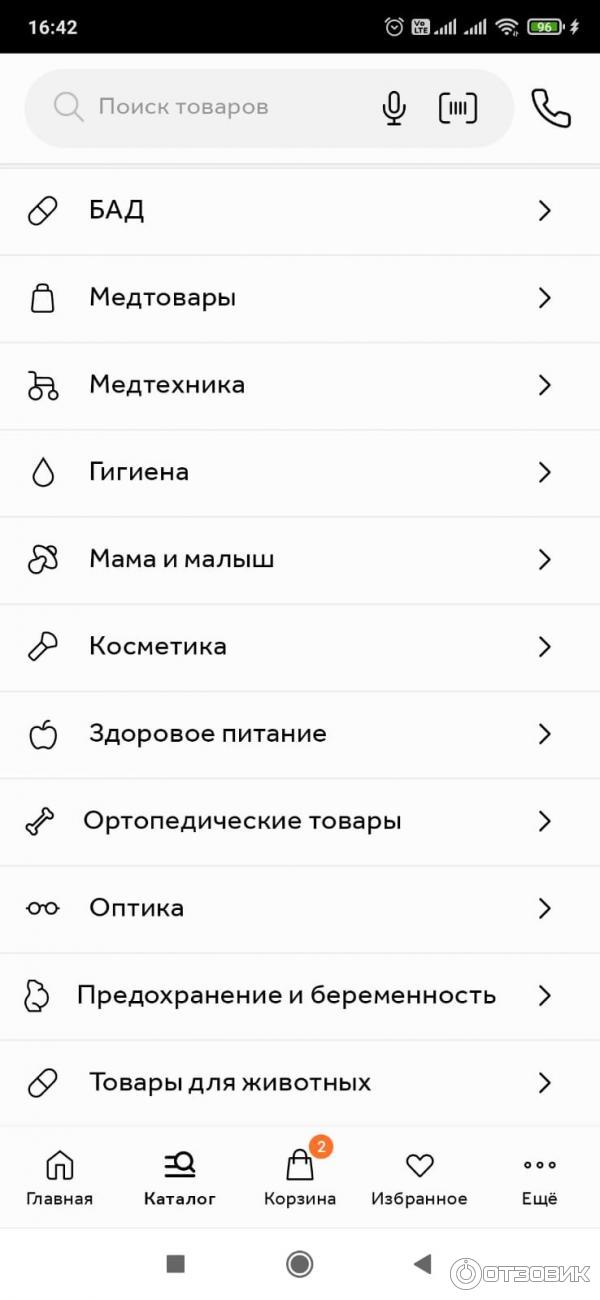
Task: Open the Медтехника category
Action: (300, 385)
